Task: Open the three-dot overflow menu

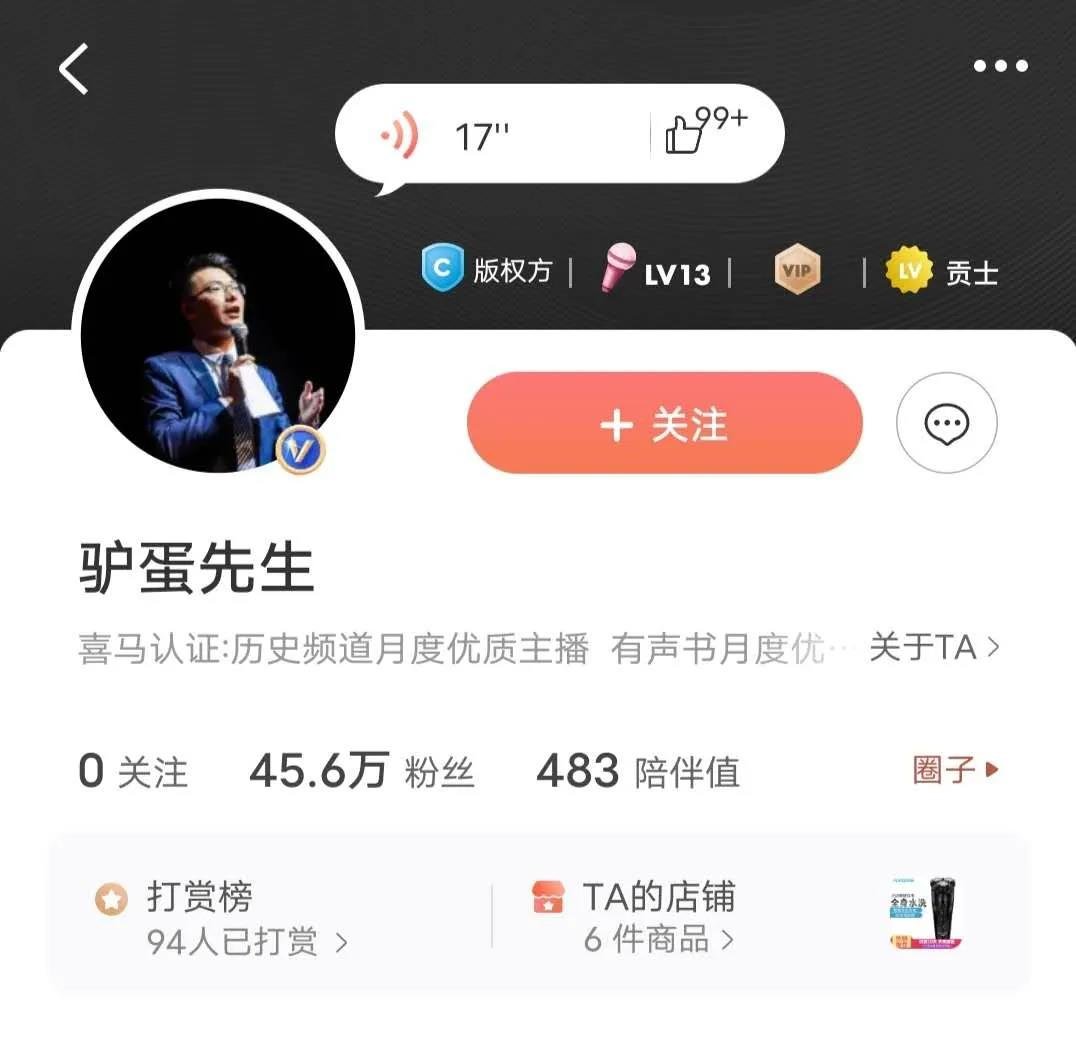Action: point(1000,66)
